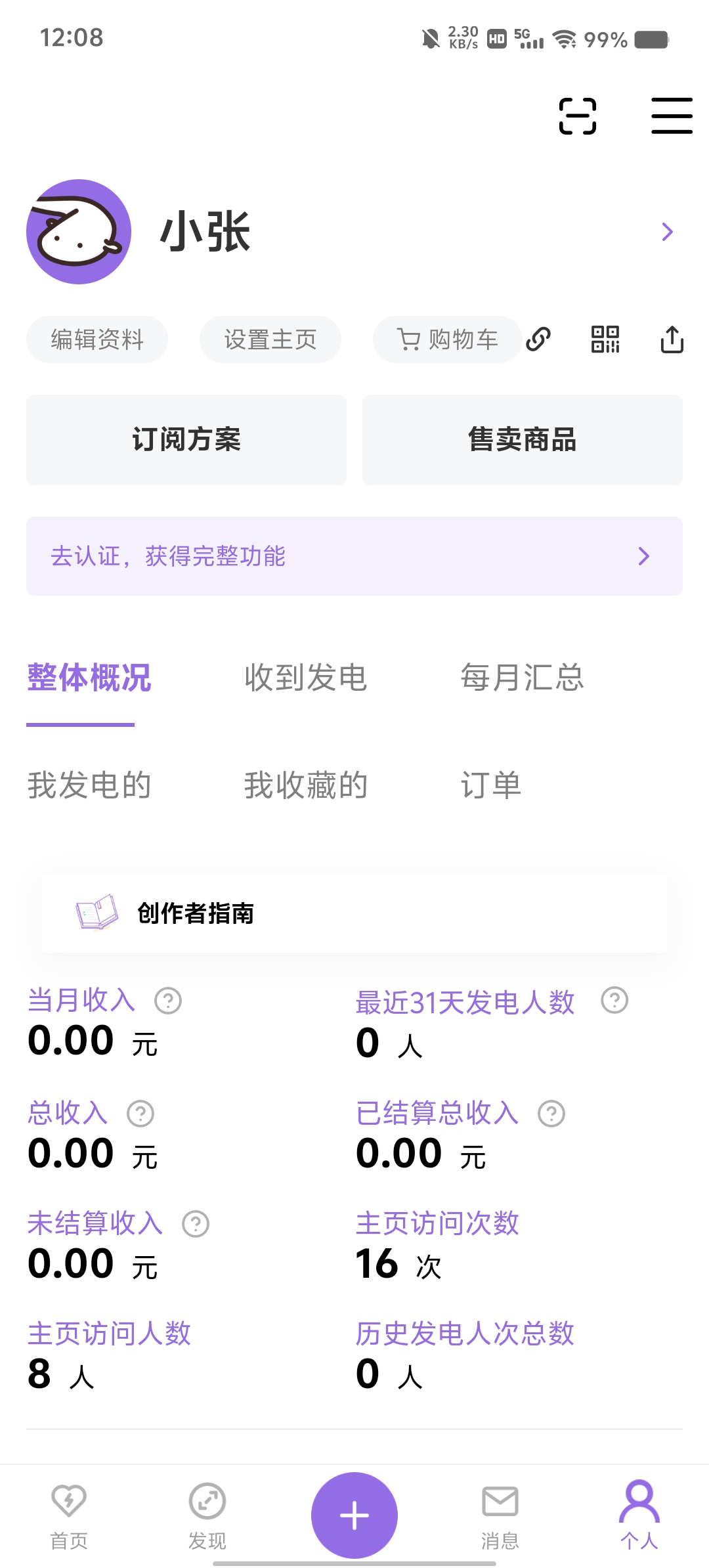Open the hamburger menu
709x1568 pixels.
671,116
